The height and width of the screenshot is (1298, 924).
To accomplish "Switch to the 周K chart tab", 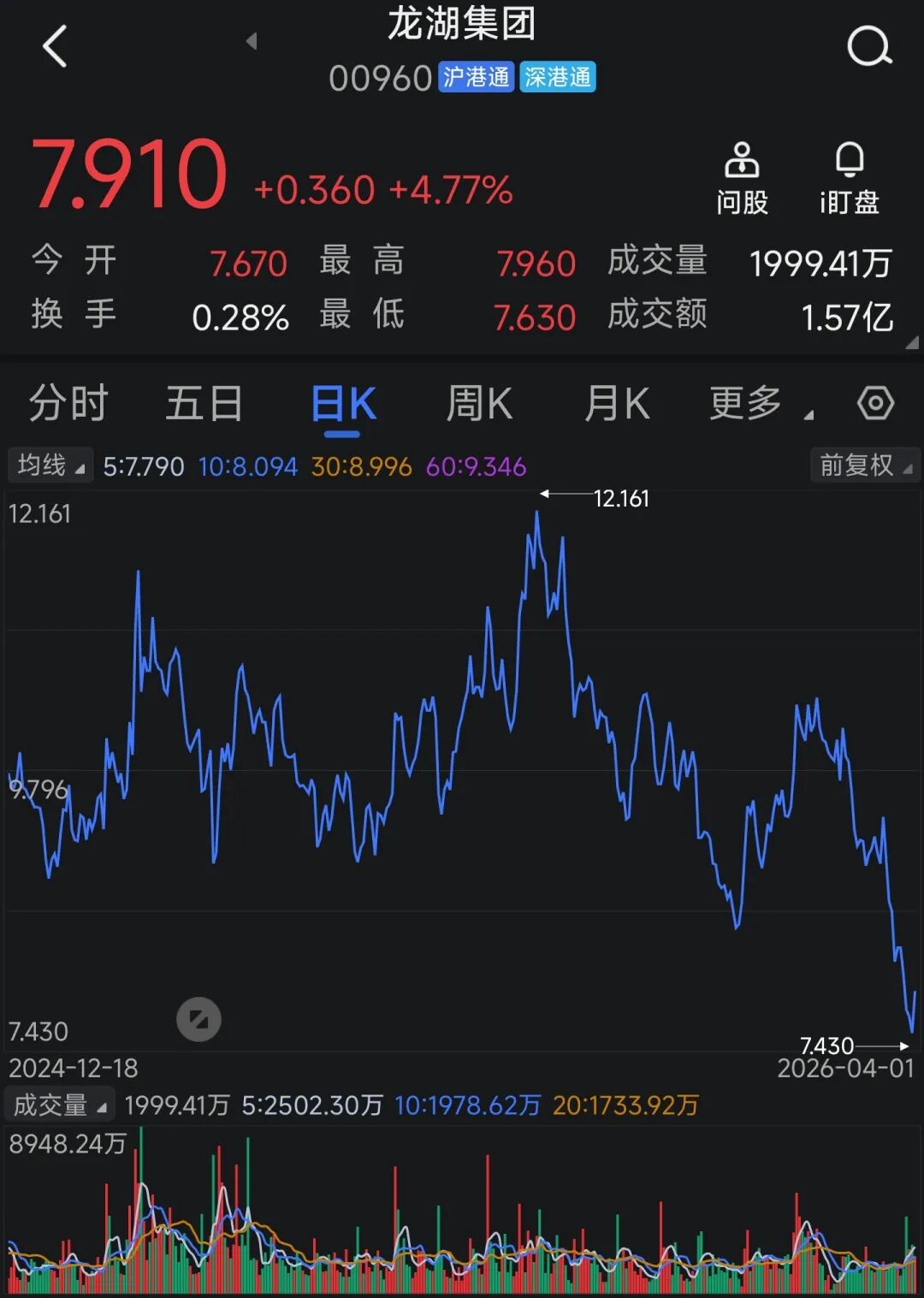I will (479, 403).
